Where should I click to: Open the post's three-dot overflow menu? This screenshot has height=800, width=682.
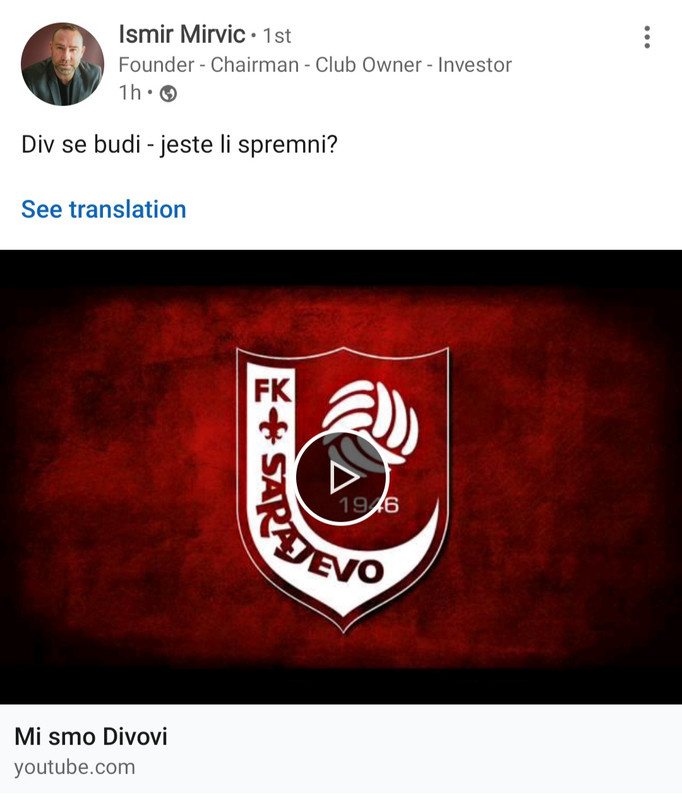[647, 38]
